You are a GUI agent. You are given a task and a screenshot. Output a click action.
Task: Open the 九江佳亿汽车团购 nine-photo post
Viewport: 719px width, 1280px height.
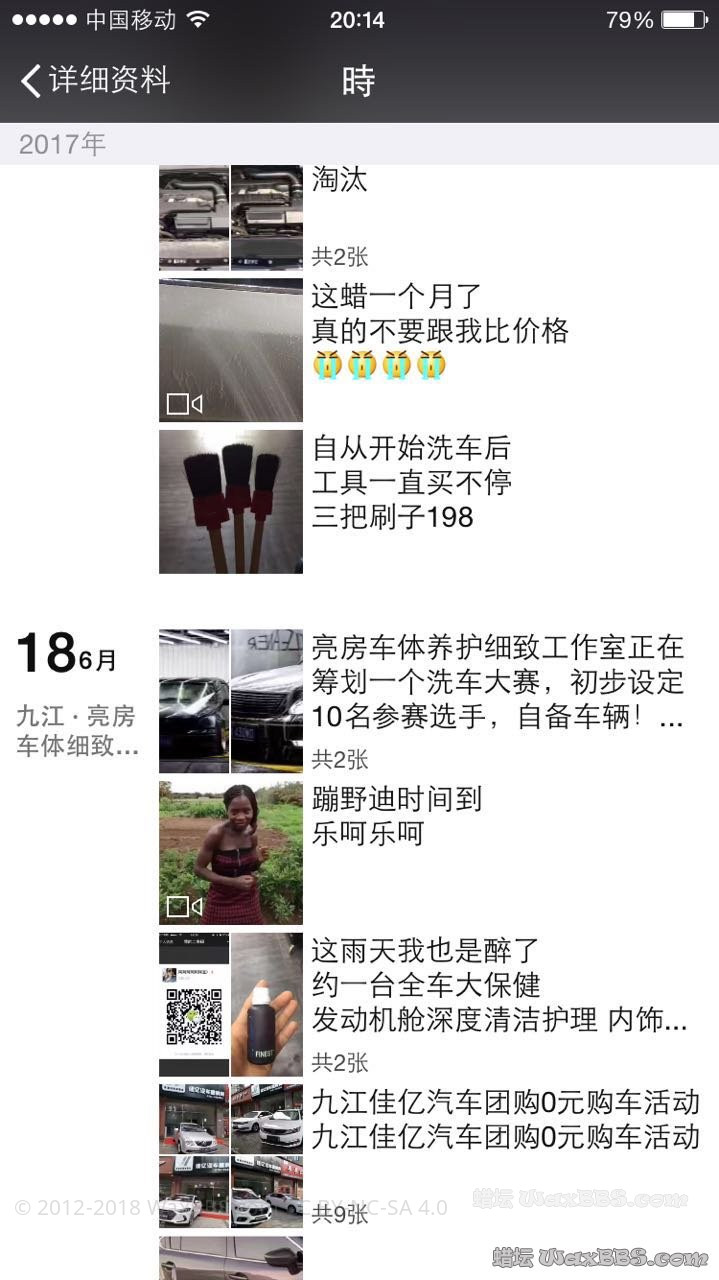click(231, 1155)
